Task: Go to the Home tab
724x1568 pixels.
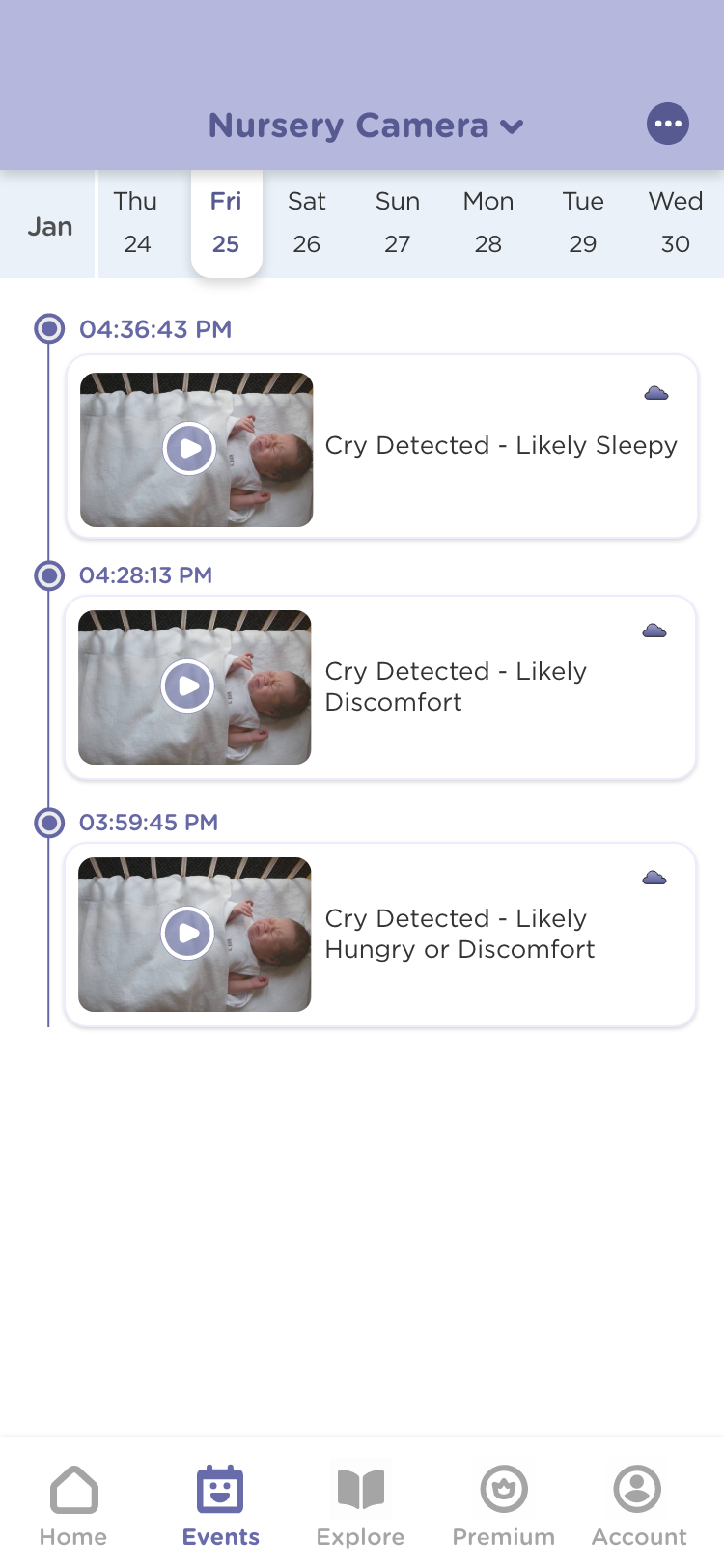Action: point(73,1504)
